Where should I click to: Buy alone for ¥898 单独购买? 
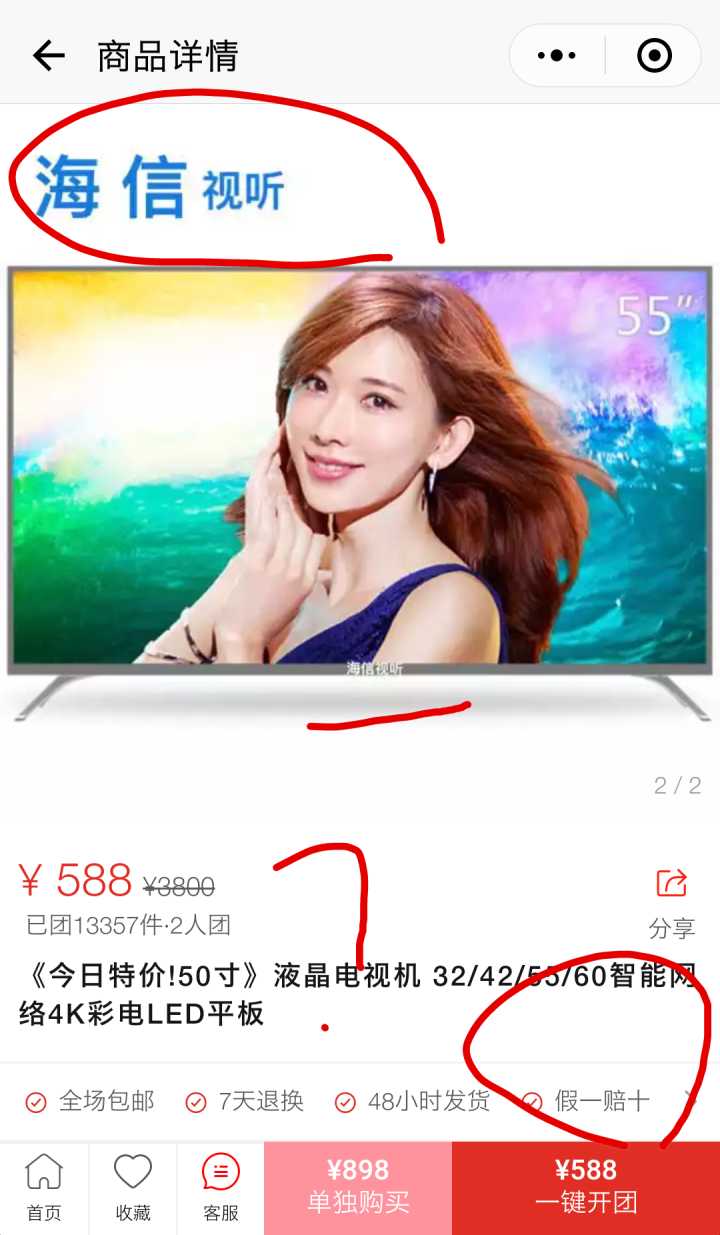(358, 1188)
